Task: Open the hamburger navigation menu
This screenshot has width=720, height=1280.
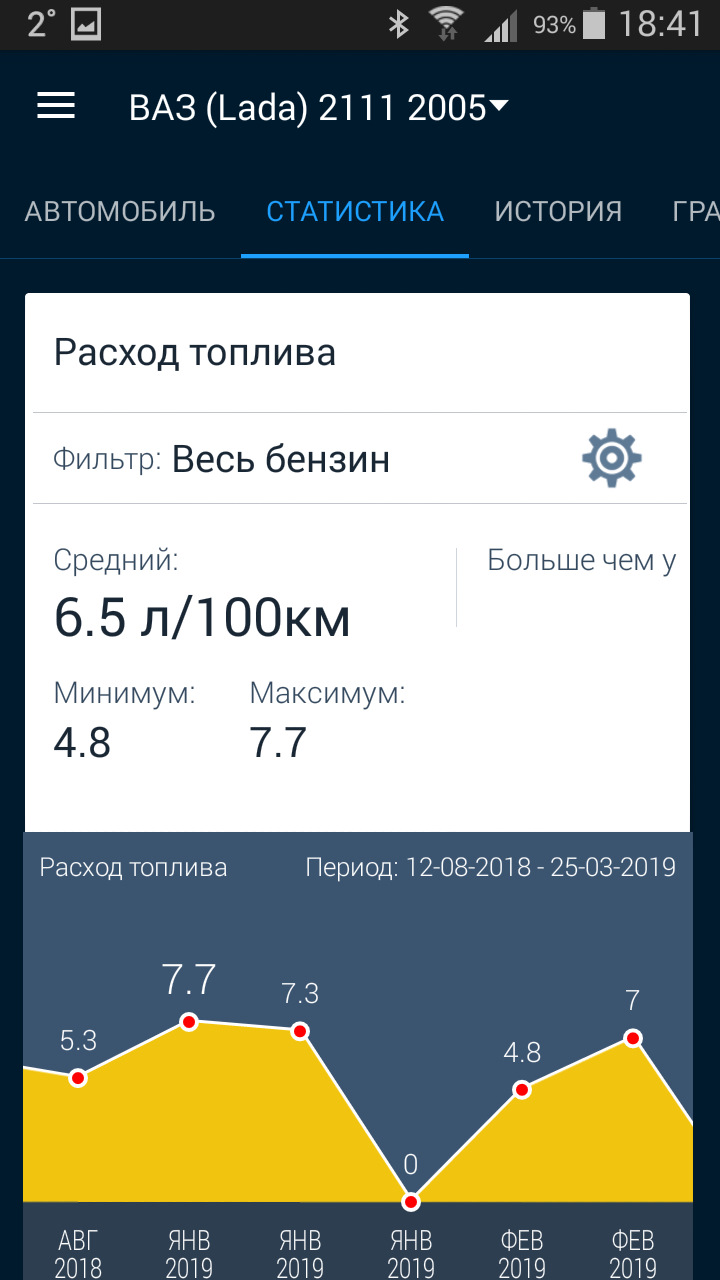Action: pyautogui.click(x=56, y=106)
